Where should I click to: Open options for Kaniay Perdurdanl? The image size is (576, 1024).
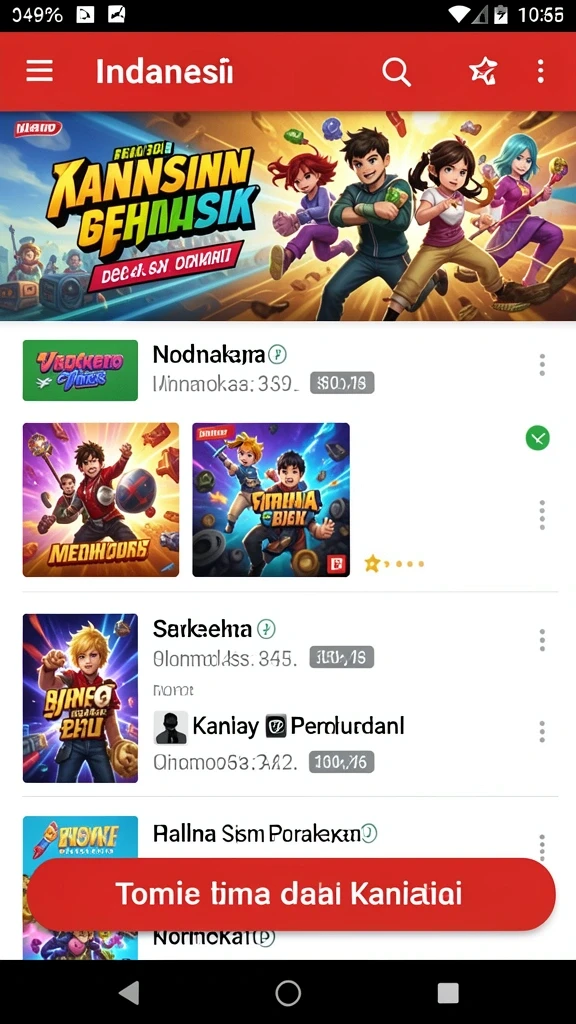pyautogui.click(x=542, y=731)
